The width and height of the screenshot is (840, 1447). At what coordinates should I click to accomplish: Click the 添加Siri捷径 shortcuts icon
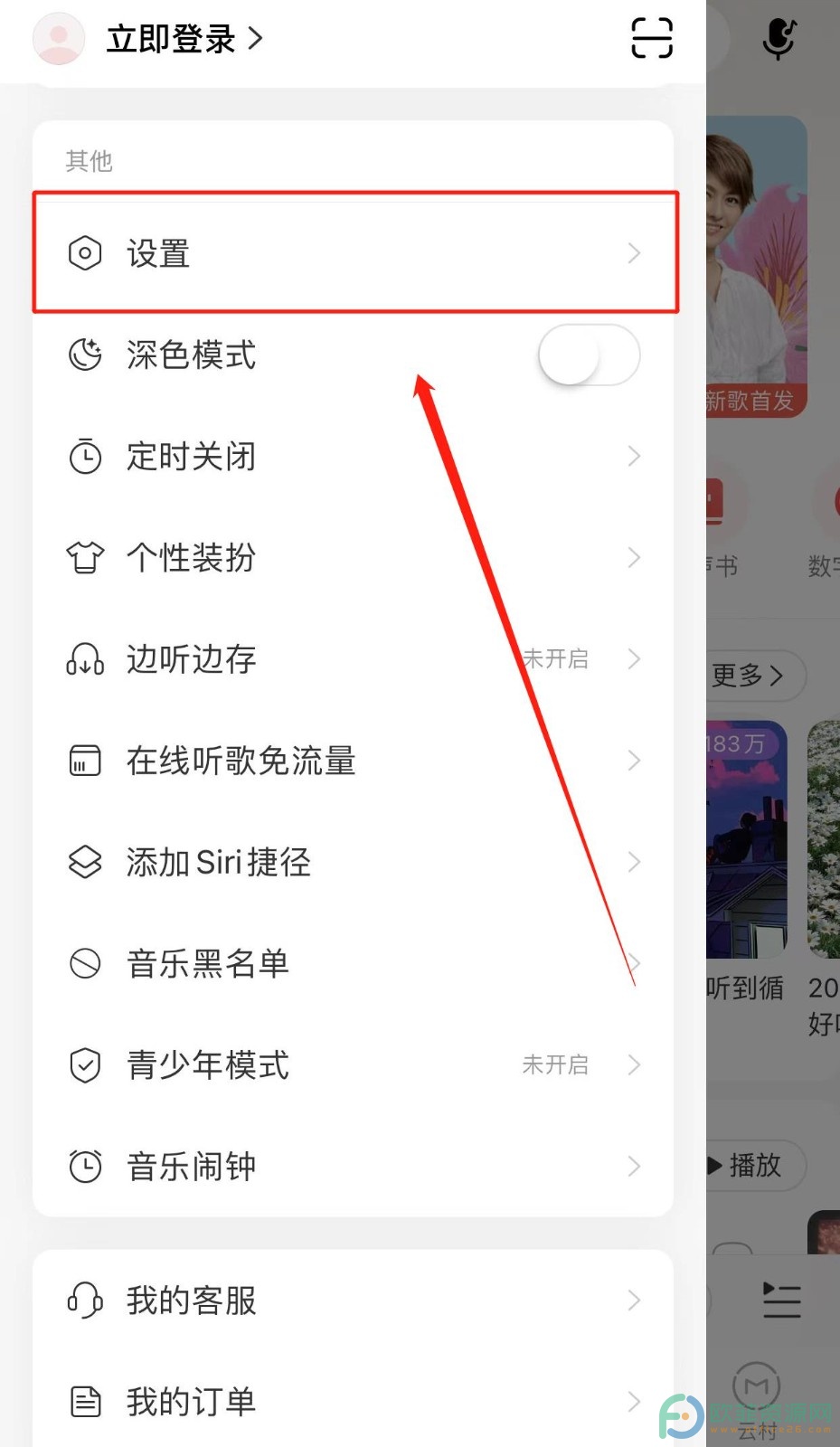pos(84,863)
